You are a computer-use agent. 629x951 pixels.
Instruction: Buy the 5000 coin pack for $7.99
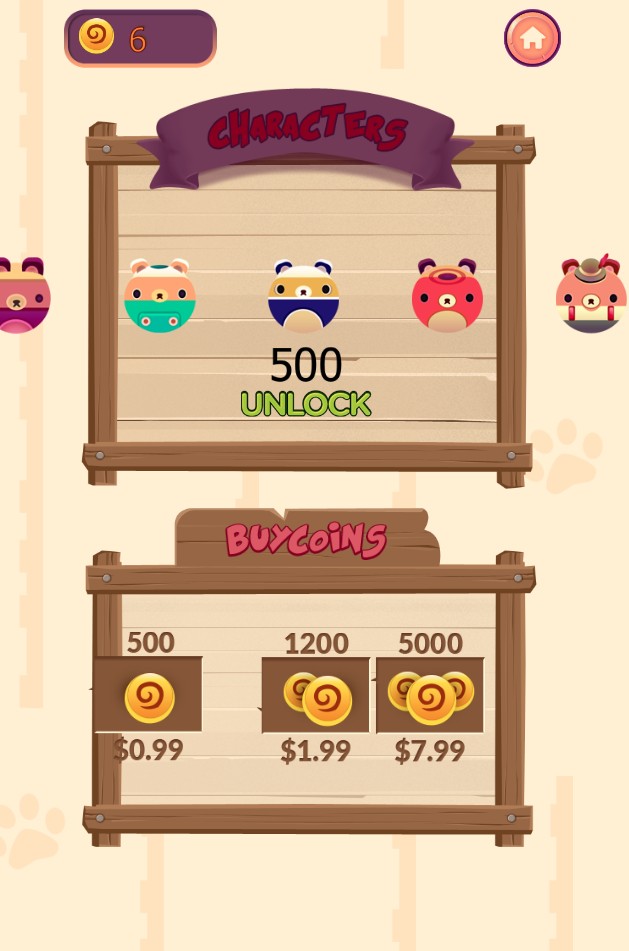point(430,696)
